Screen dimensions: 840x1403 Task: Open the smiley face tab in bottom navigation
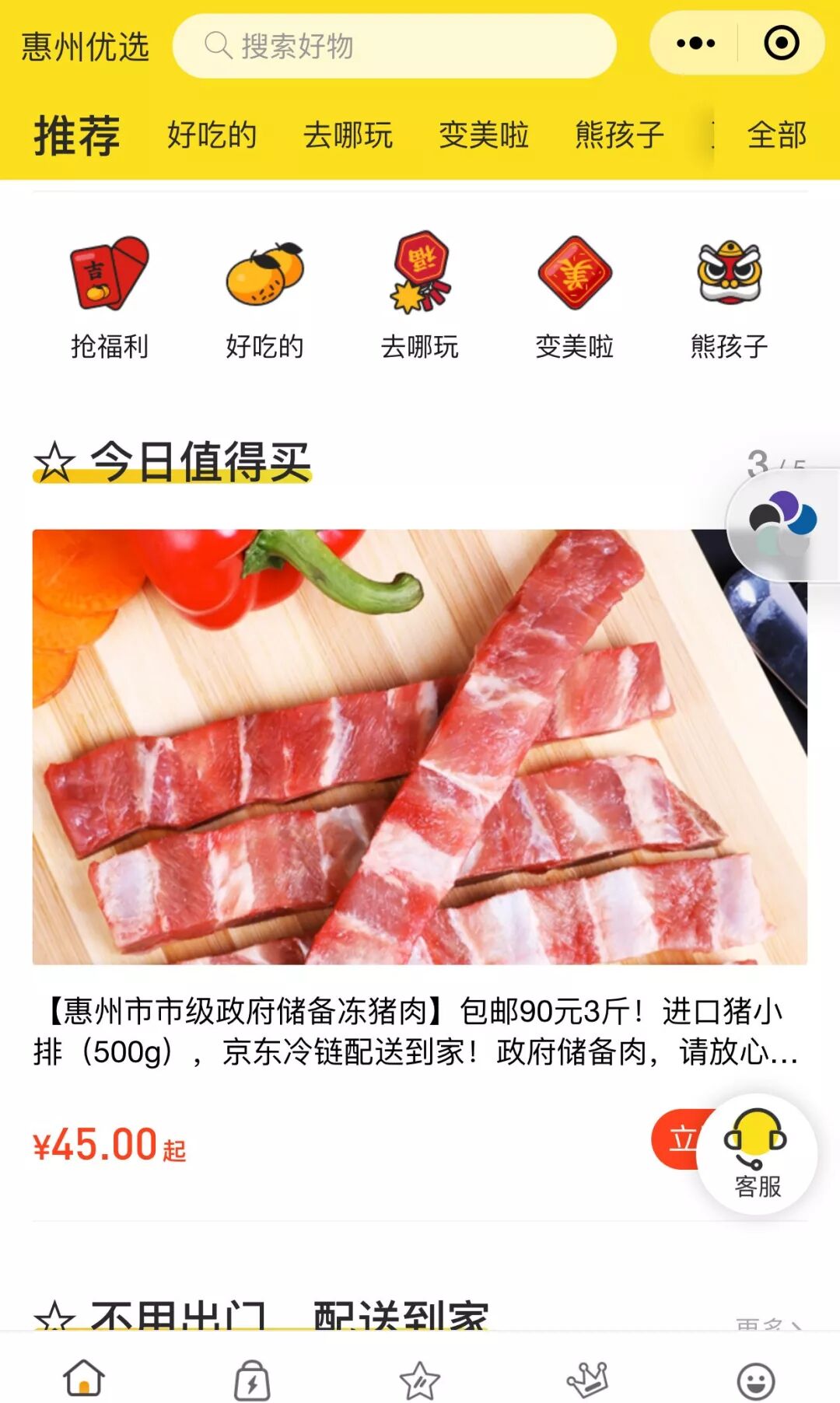[755, 1380]
